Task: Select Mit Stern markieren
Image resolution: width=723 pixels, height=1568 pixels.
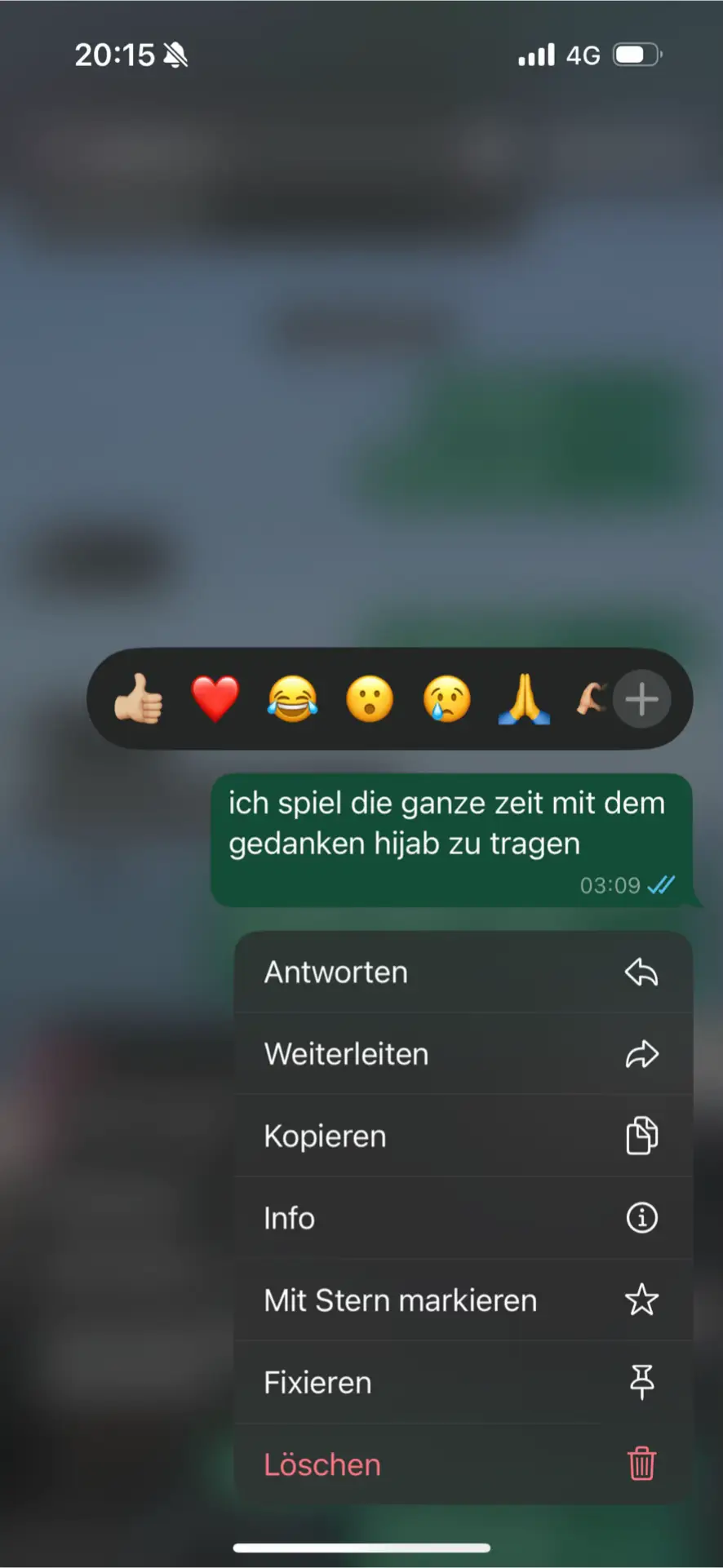Action: click(462, 1300)
